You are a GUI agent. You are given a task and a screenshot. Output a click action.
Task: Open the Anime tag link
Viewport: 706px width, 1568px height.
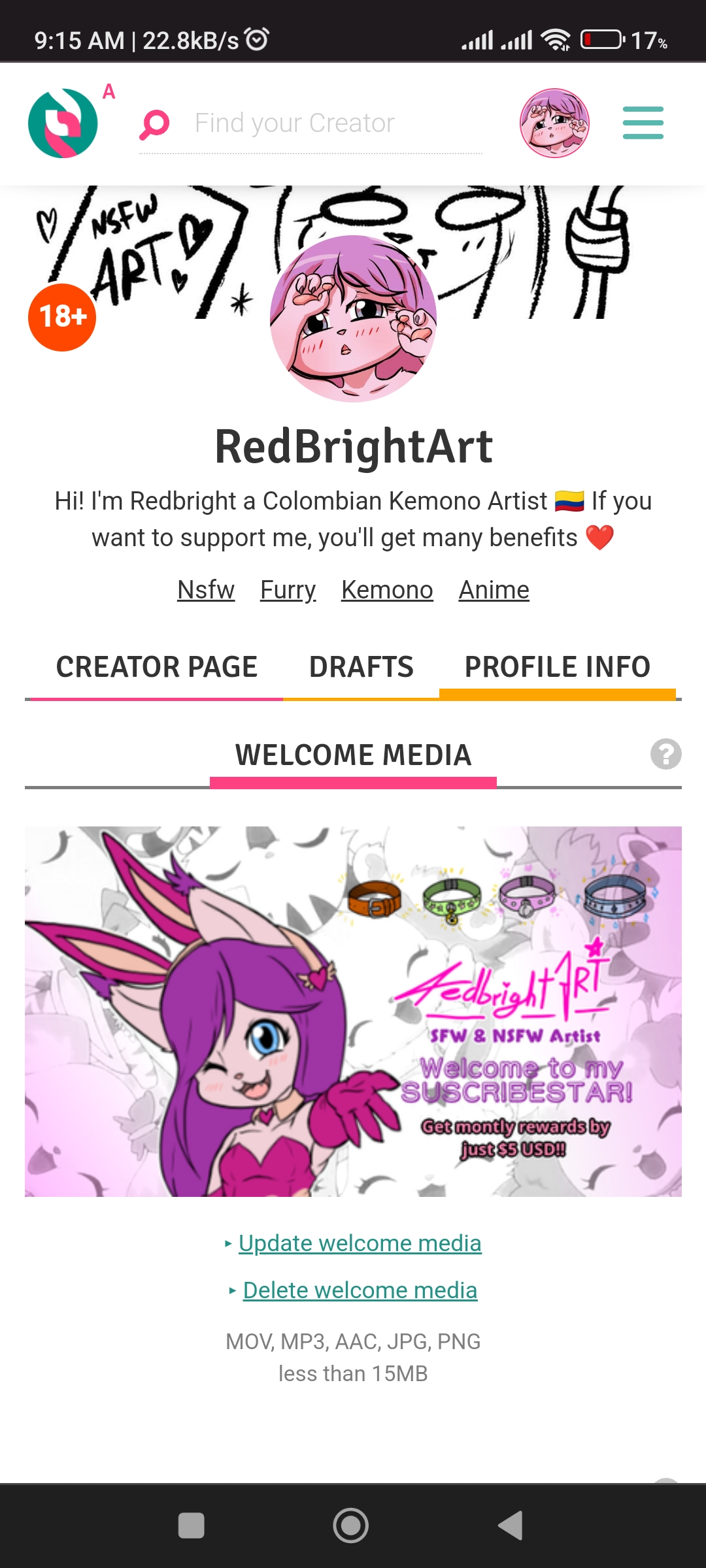[494, 590]
